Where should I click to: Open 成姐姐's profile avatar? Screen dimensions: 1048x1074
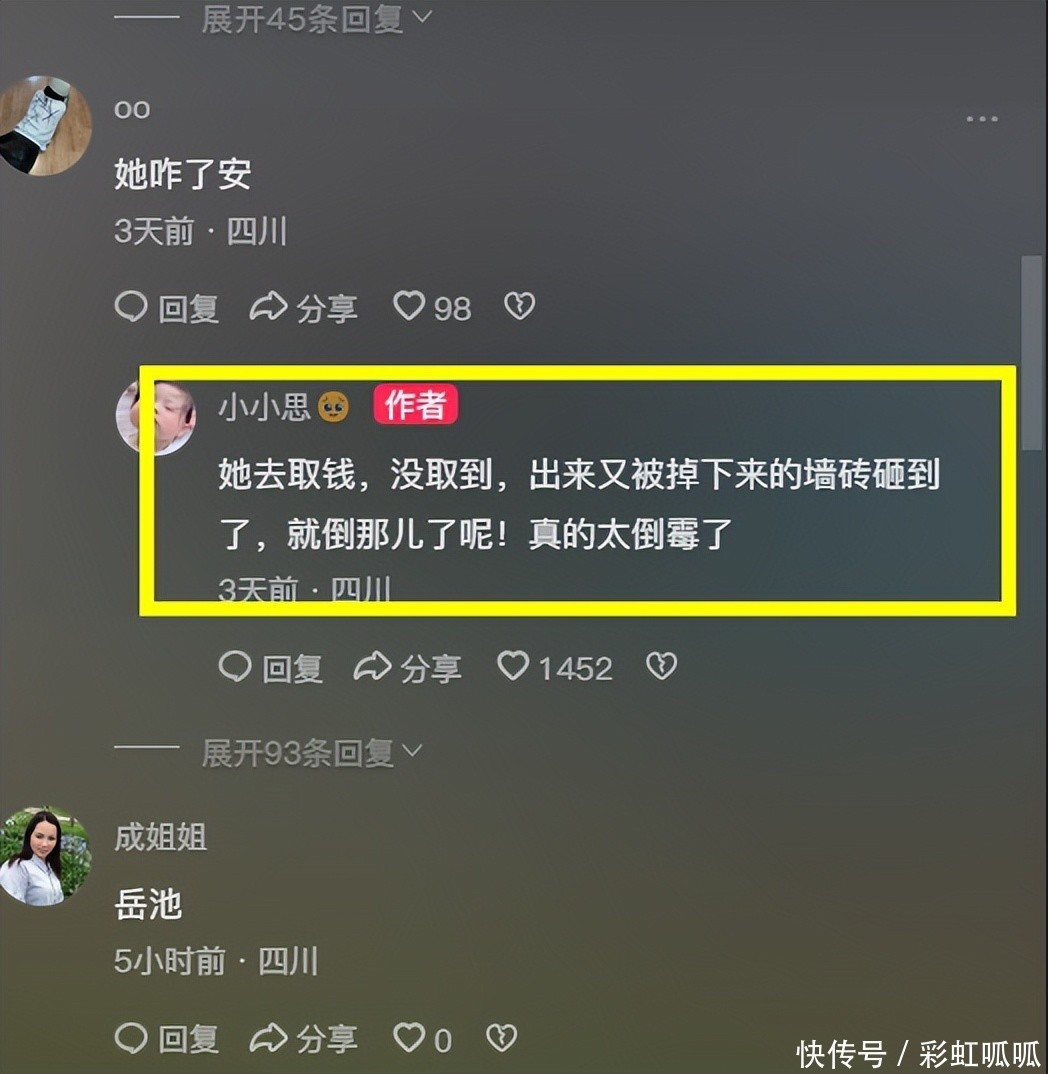[44, 856]
